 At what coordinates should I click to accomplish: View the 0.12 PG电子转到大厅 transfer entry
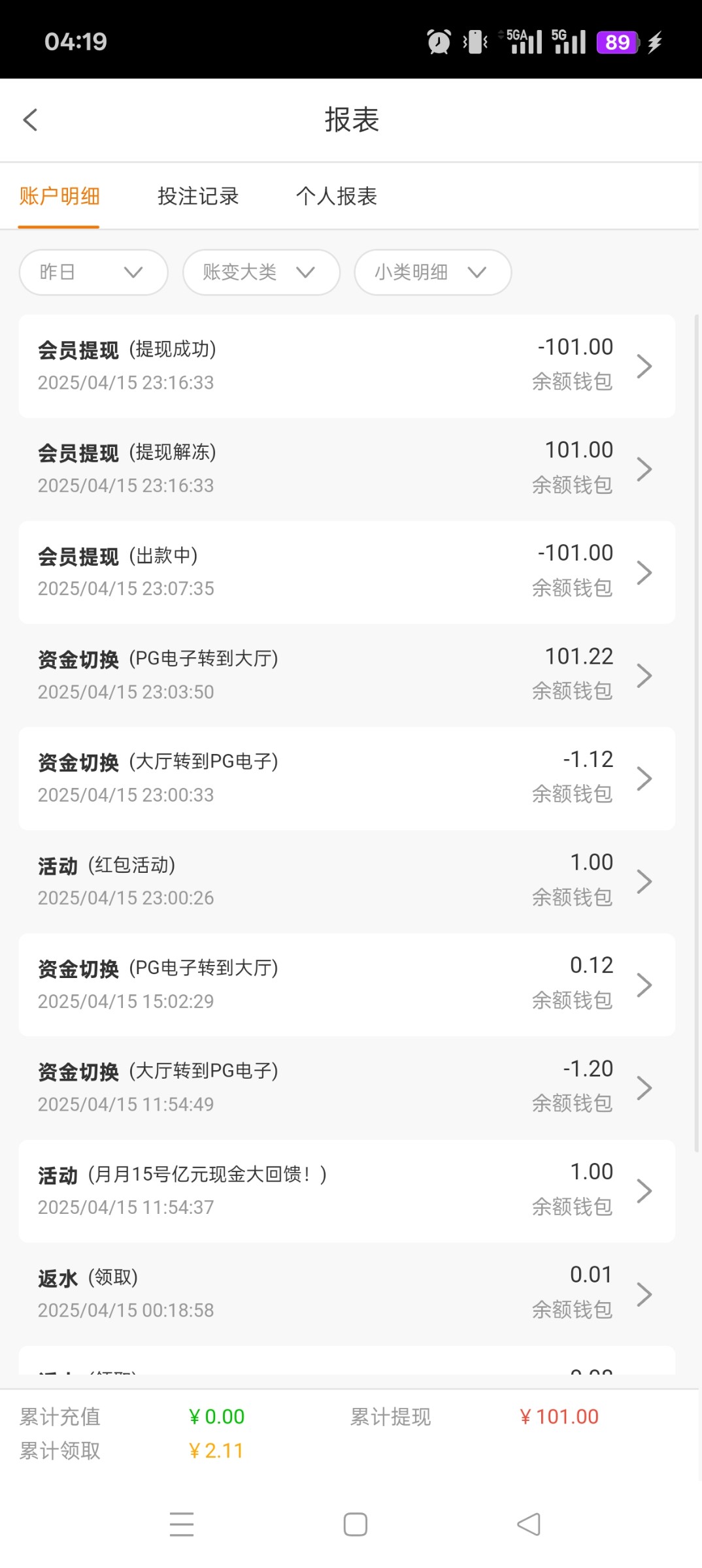click(x=346, y=985)
